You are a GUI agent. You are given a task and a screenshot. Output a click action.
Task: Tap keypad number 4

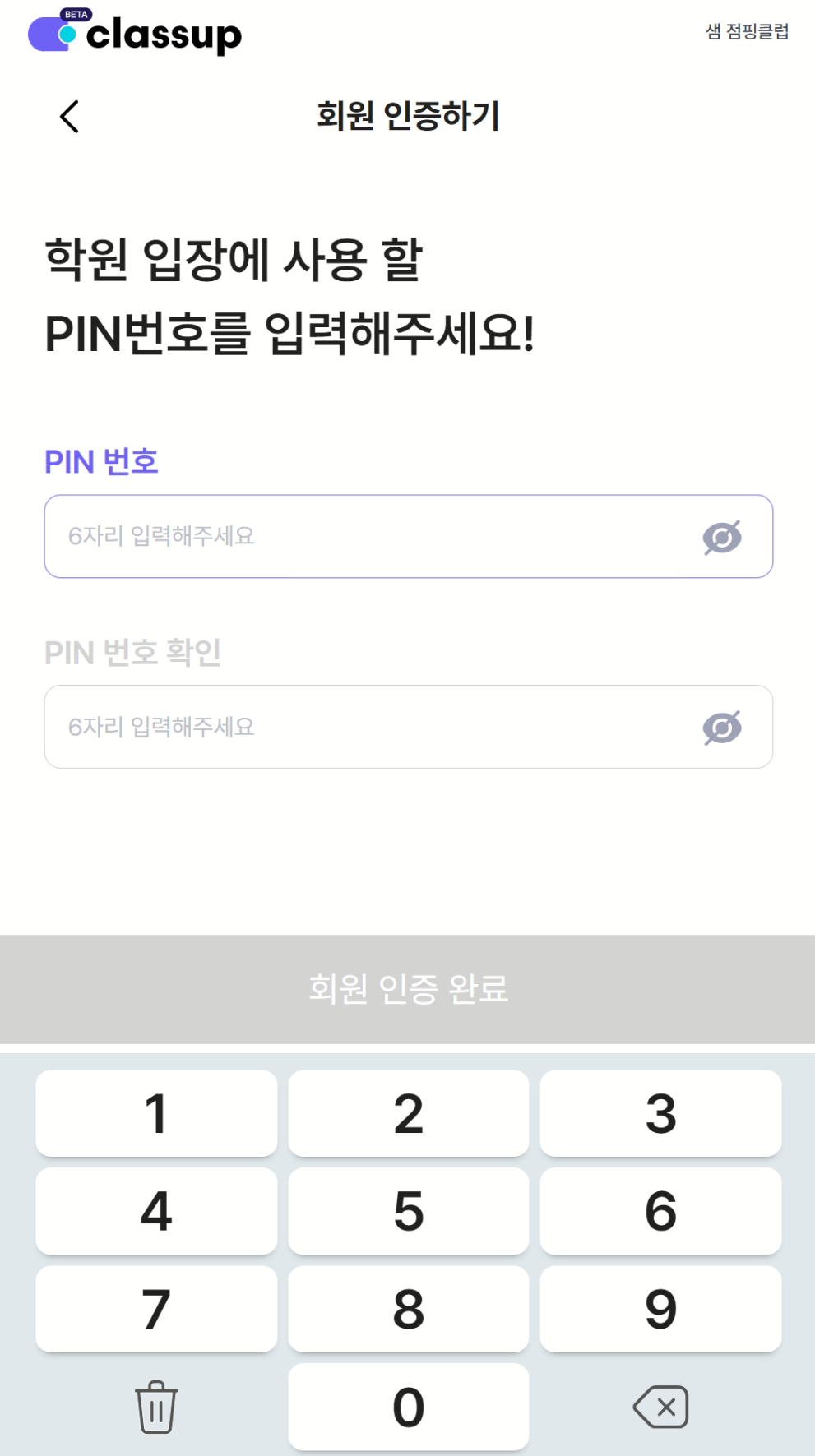click(x=156, y=1212)
